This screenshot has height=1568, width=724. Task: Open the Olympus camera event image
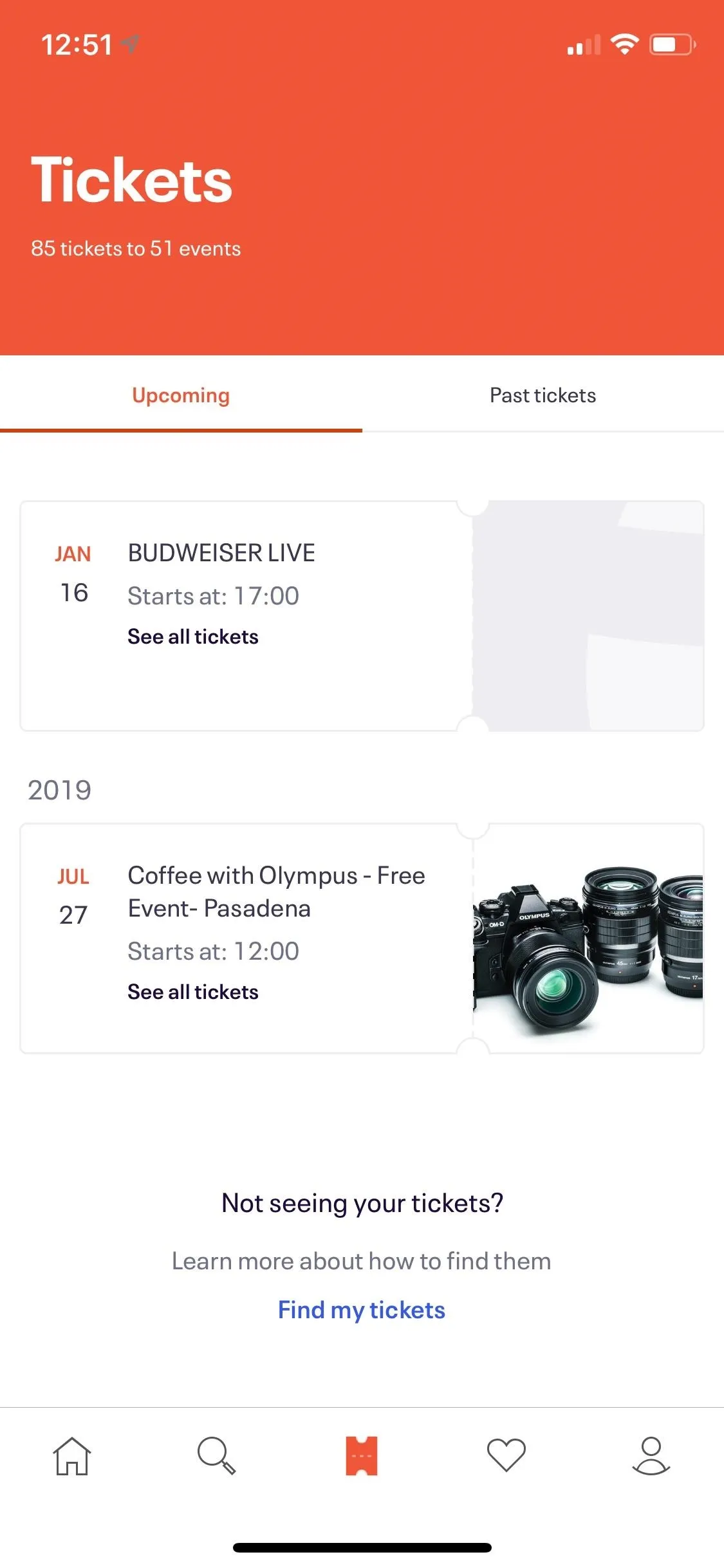point(588,938)
